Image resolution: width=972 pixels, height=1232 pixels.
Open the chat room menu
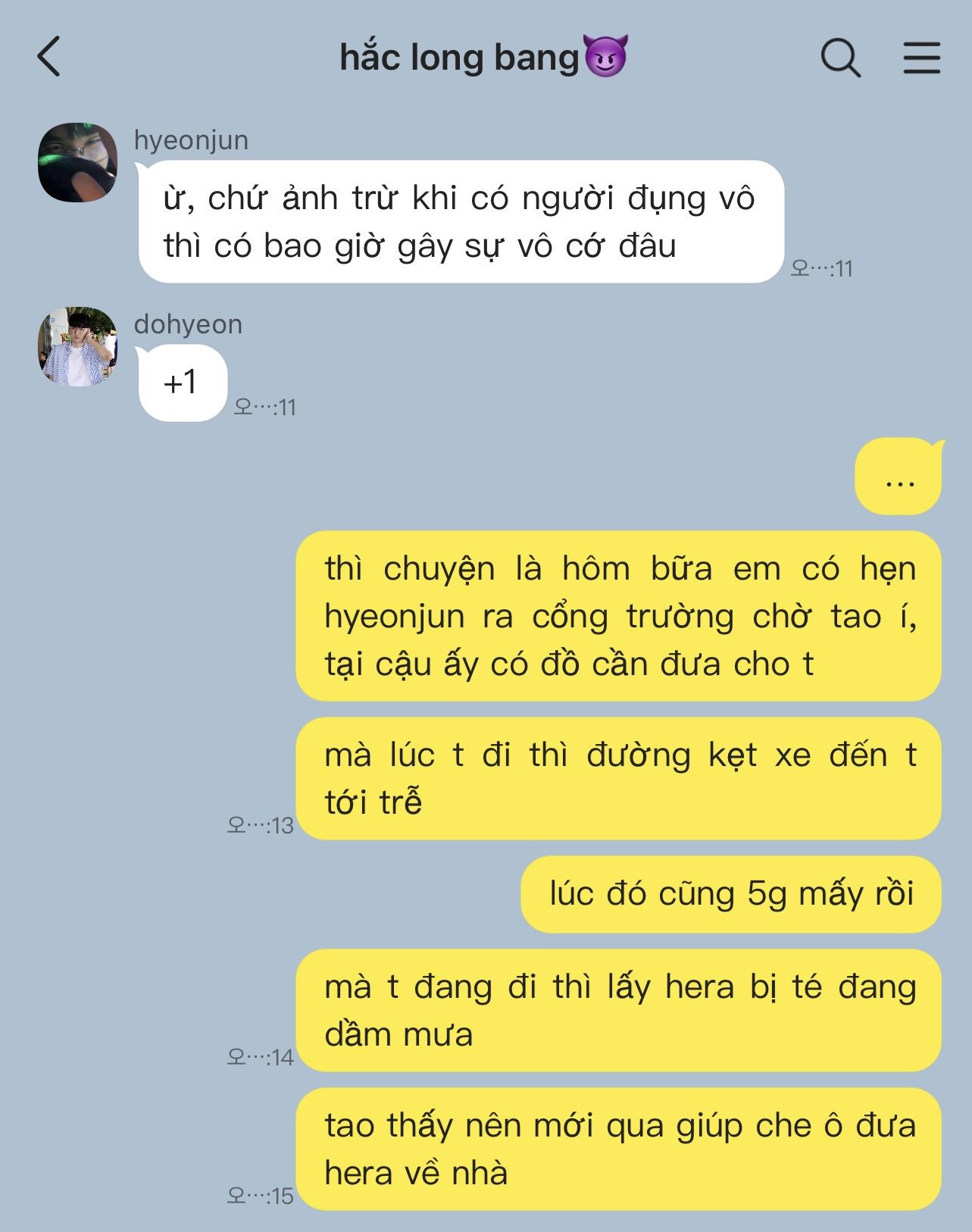pyautogui.click(x=921, y=58)
